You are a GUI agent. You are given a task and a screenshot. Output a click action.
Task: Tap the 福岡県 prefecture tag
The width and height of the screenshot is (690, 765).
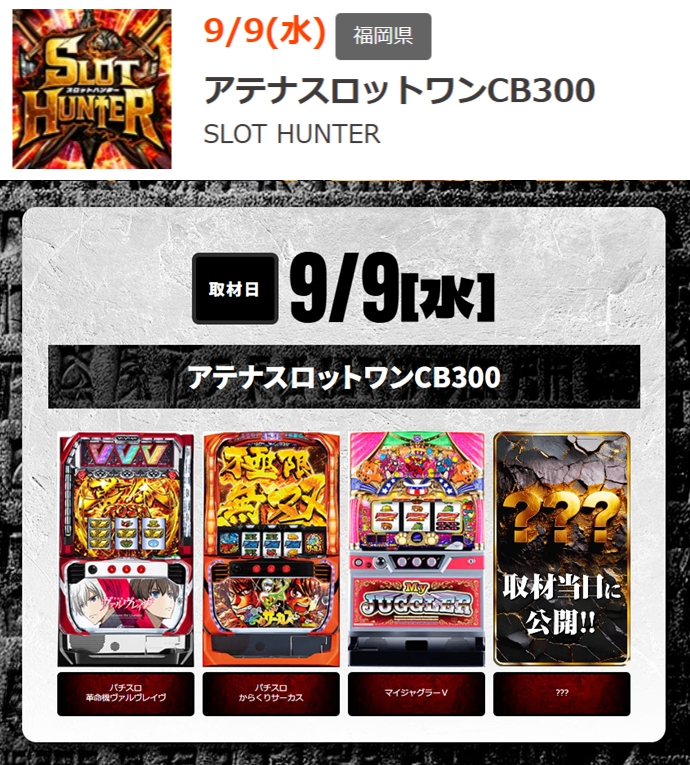383,37
